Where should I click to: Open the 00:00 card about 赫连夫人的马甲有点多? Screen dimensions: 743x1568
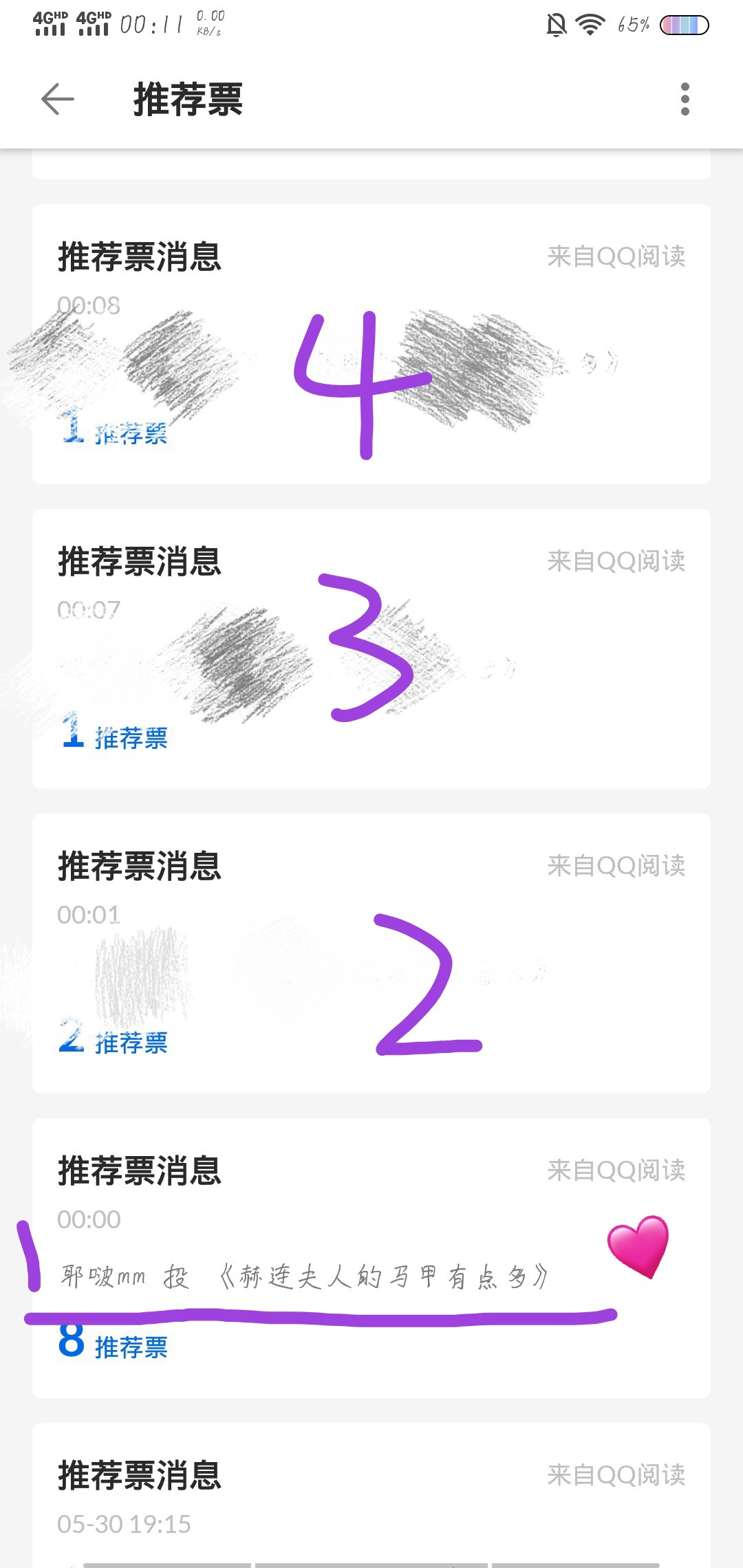coord(371,1257)
